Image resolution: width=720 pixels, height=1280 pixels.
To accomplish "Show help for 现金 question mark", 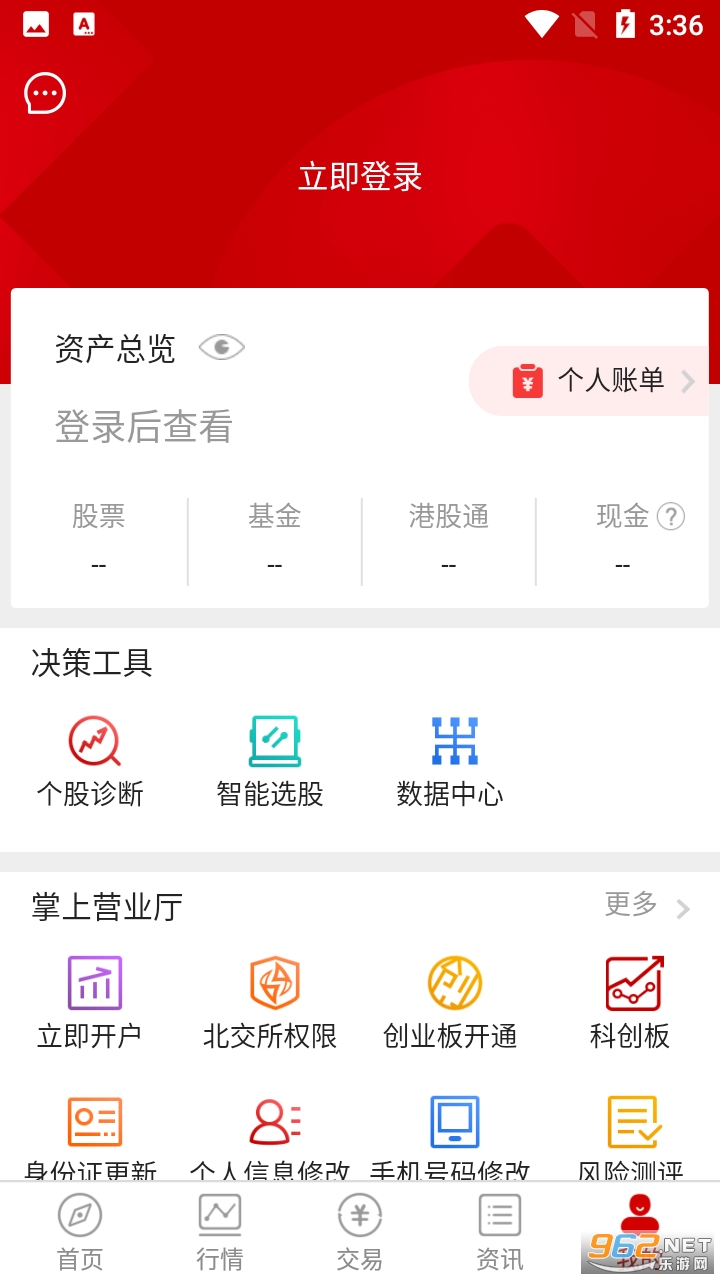I will [x=670, y=516].
